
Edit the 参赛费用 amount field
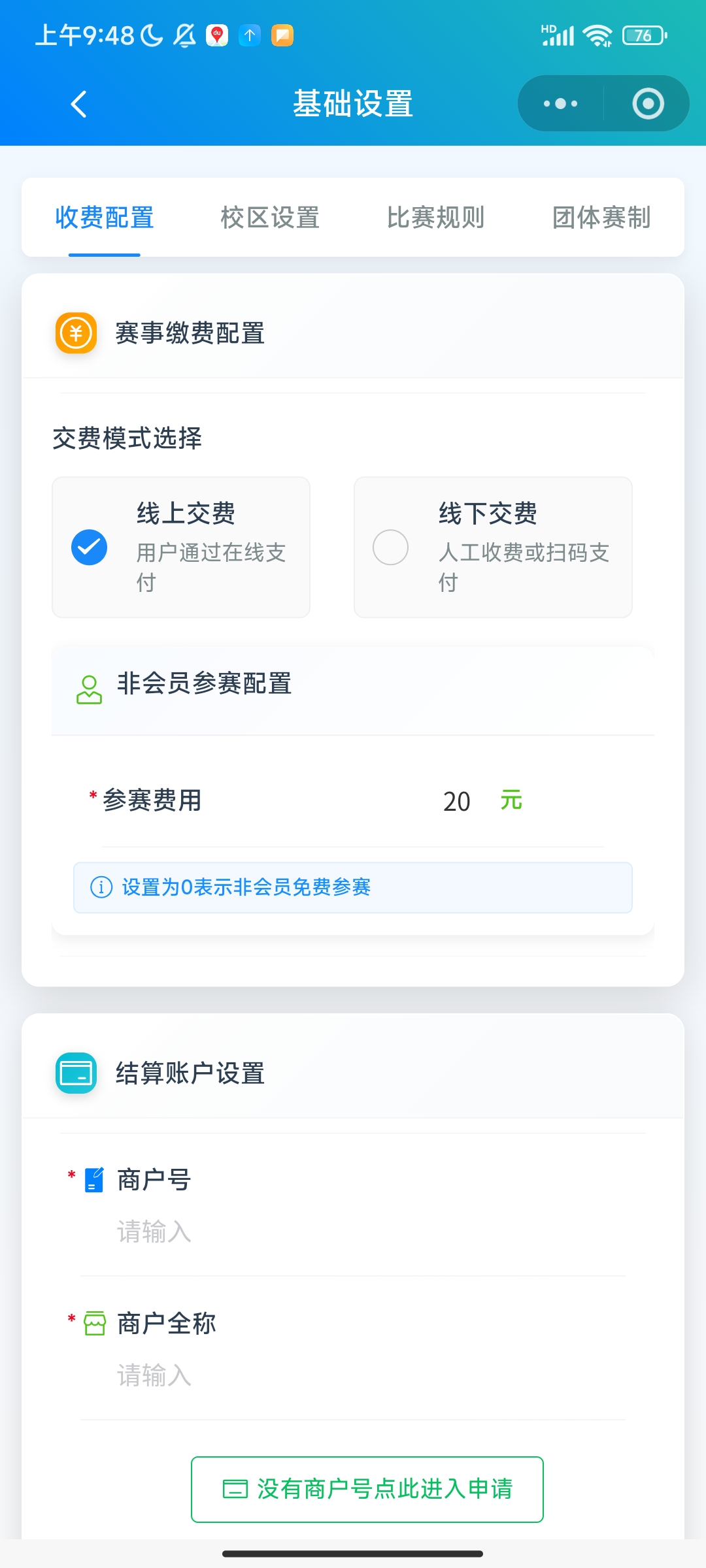(456, 802)
